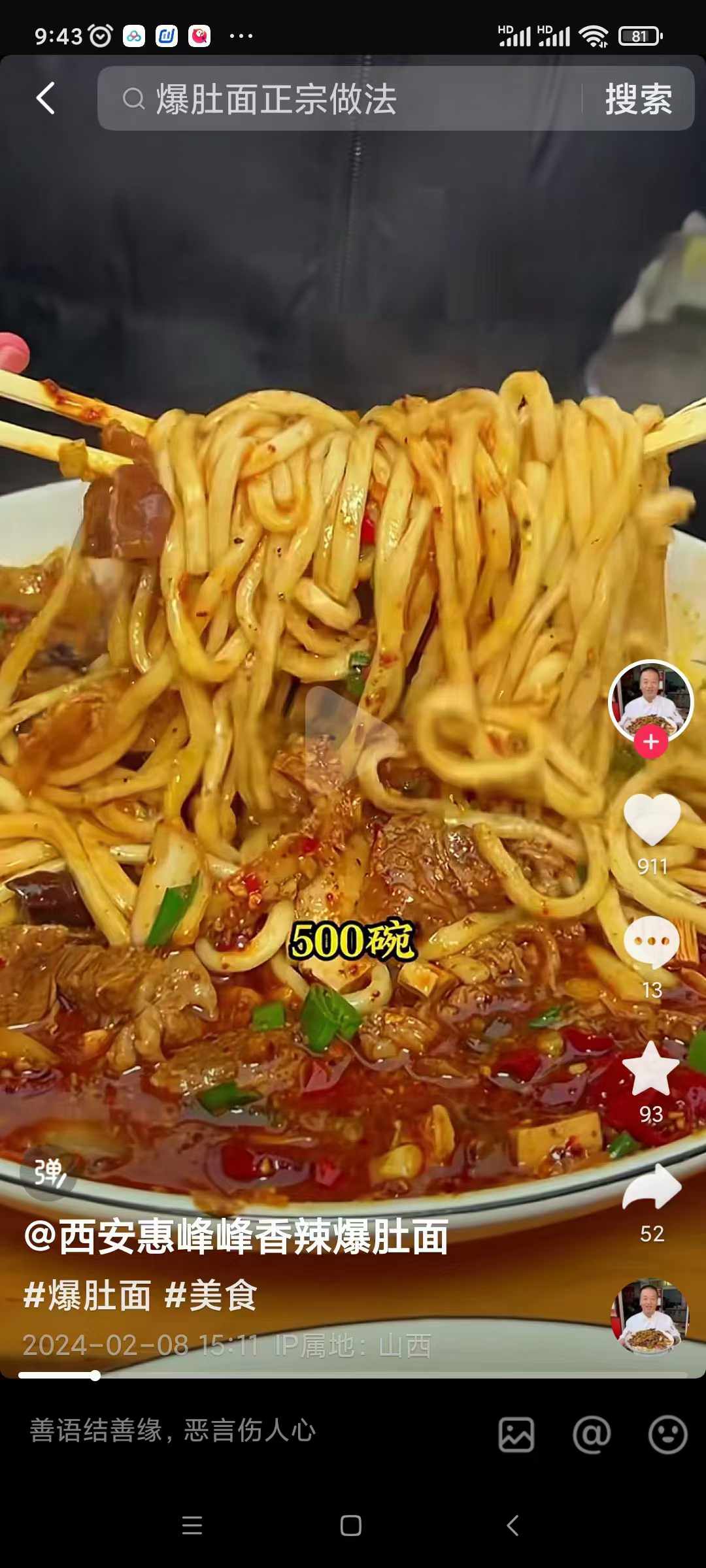This screenshot has height=1568, width=706.
Task: Tap the spinning music disc avatar
Action: tap(649, 1316)
